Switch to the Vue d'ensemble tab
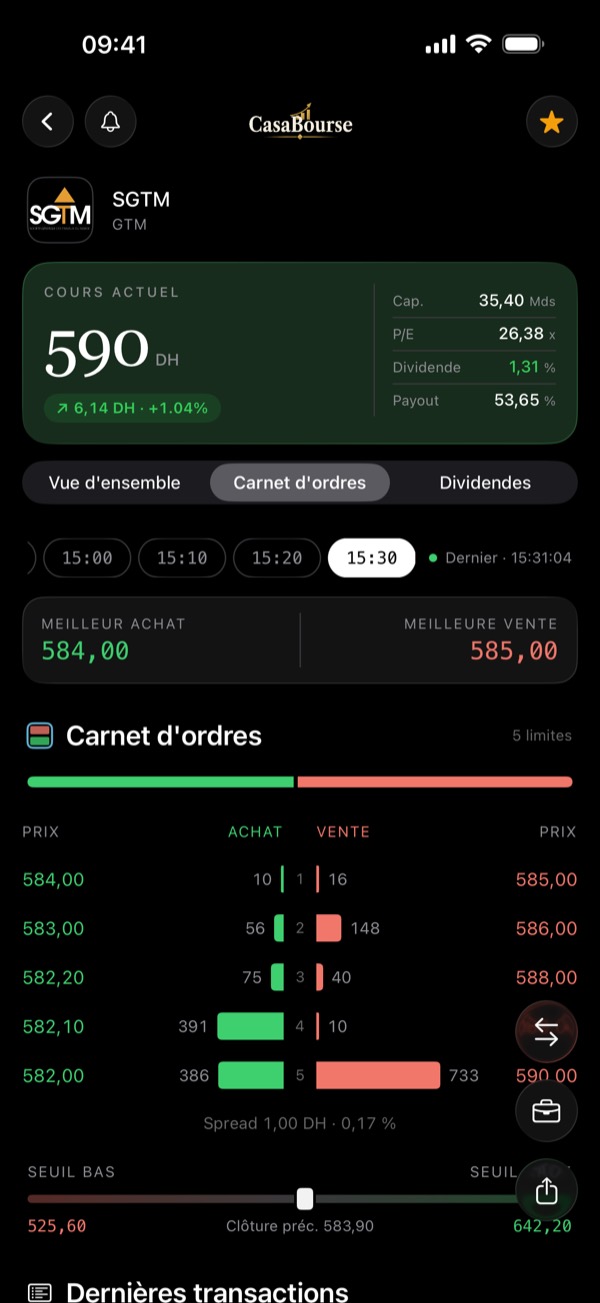 115,483
